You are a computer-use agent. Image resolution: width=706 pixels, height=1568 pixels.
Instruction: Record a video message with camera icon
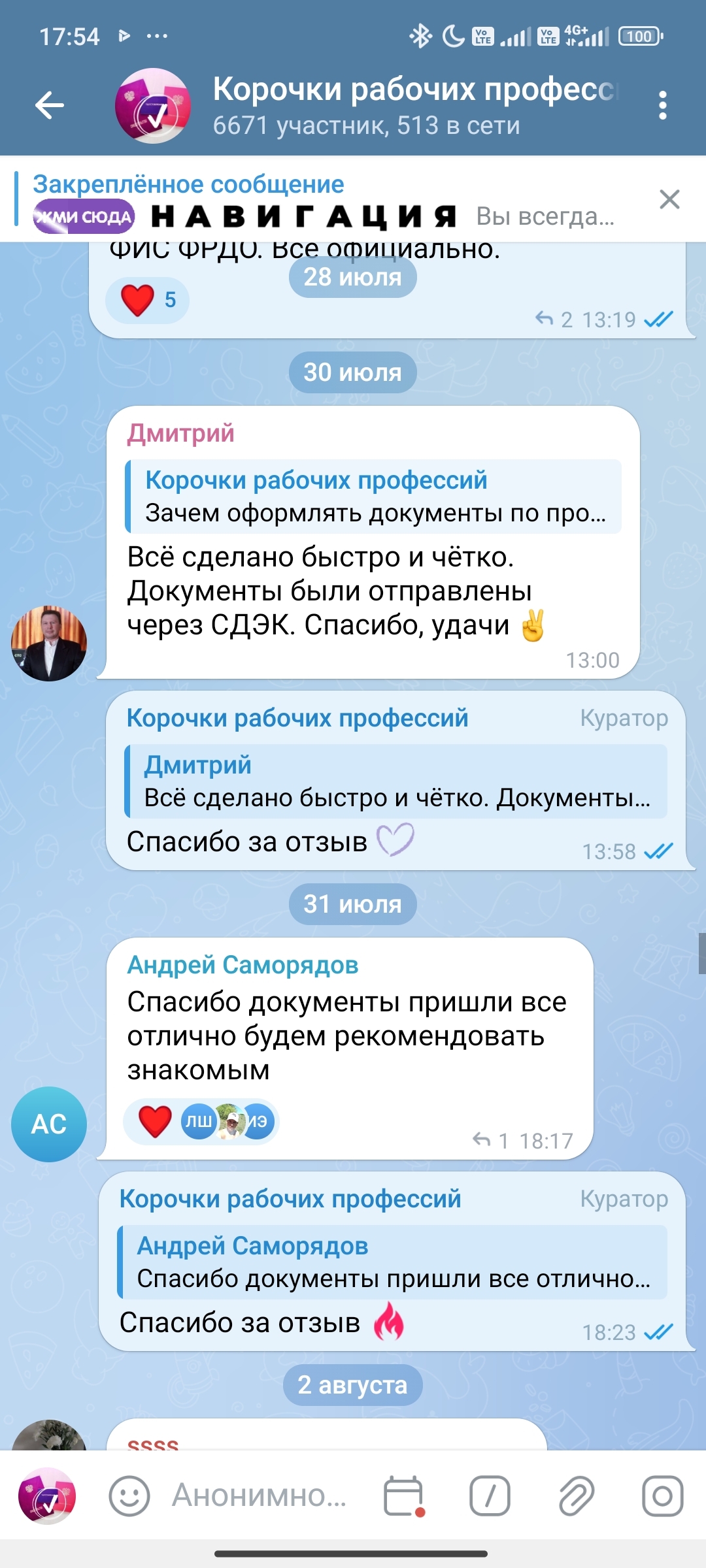663,1496
